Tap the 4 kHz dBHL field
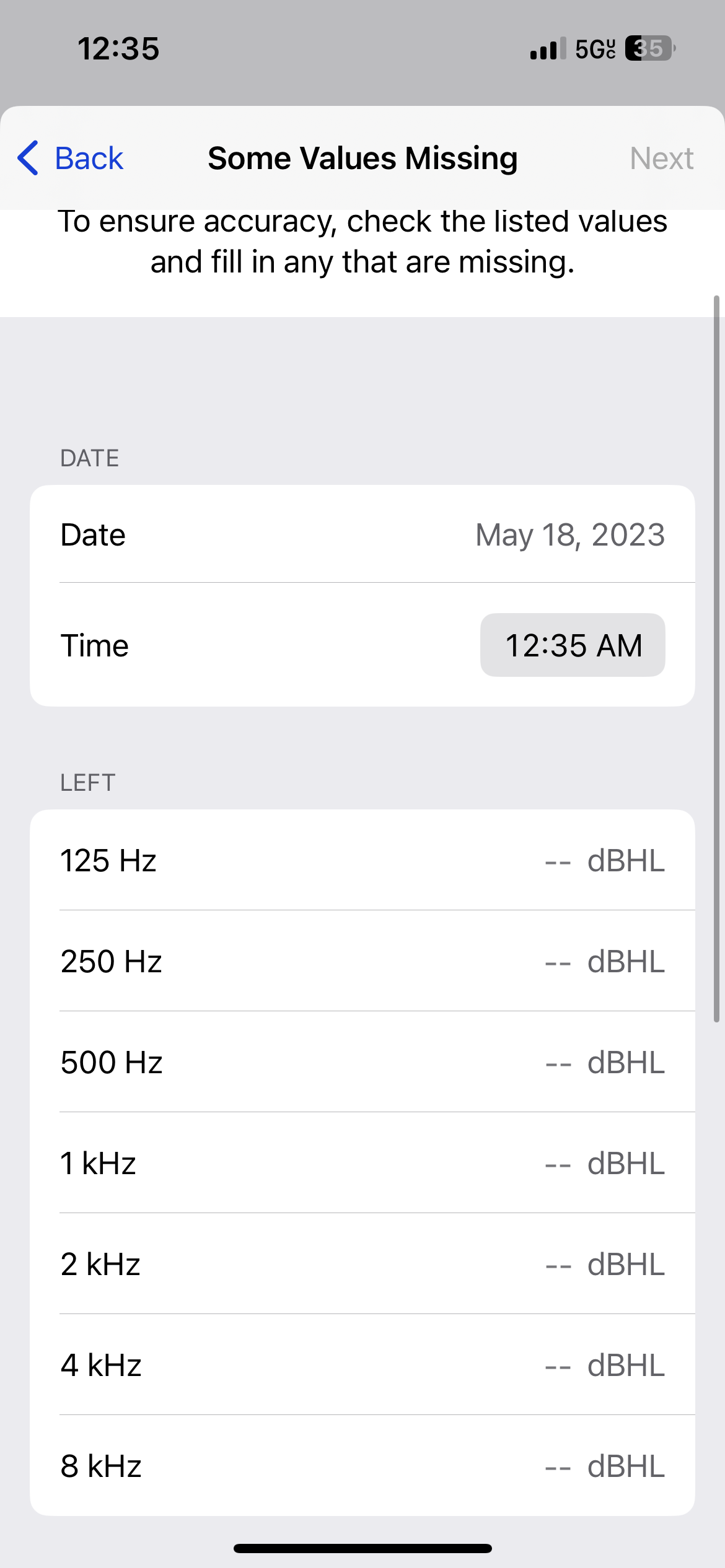Image resolution: width=725 pixels, height=1568 pixels. [604, 1364]
